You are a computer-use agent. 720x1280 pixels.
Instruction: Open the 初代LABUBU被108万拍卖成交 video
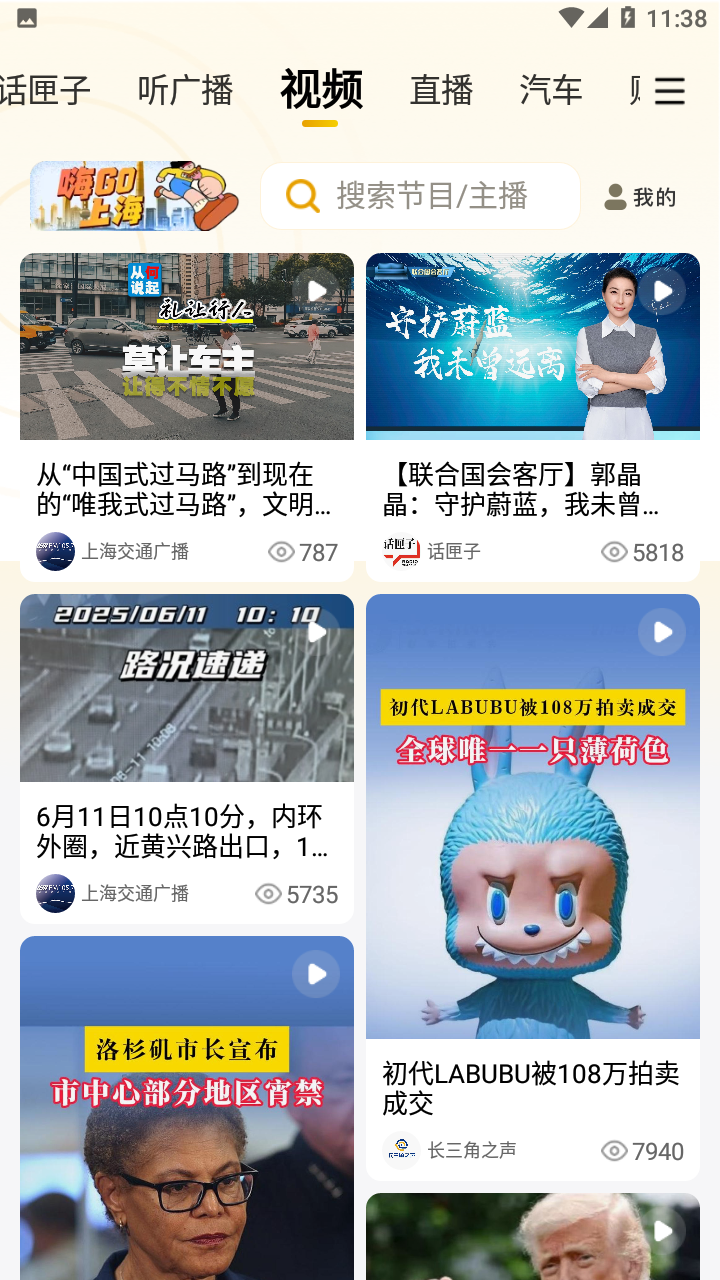coord(533,816)
